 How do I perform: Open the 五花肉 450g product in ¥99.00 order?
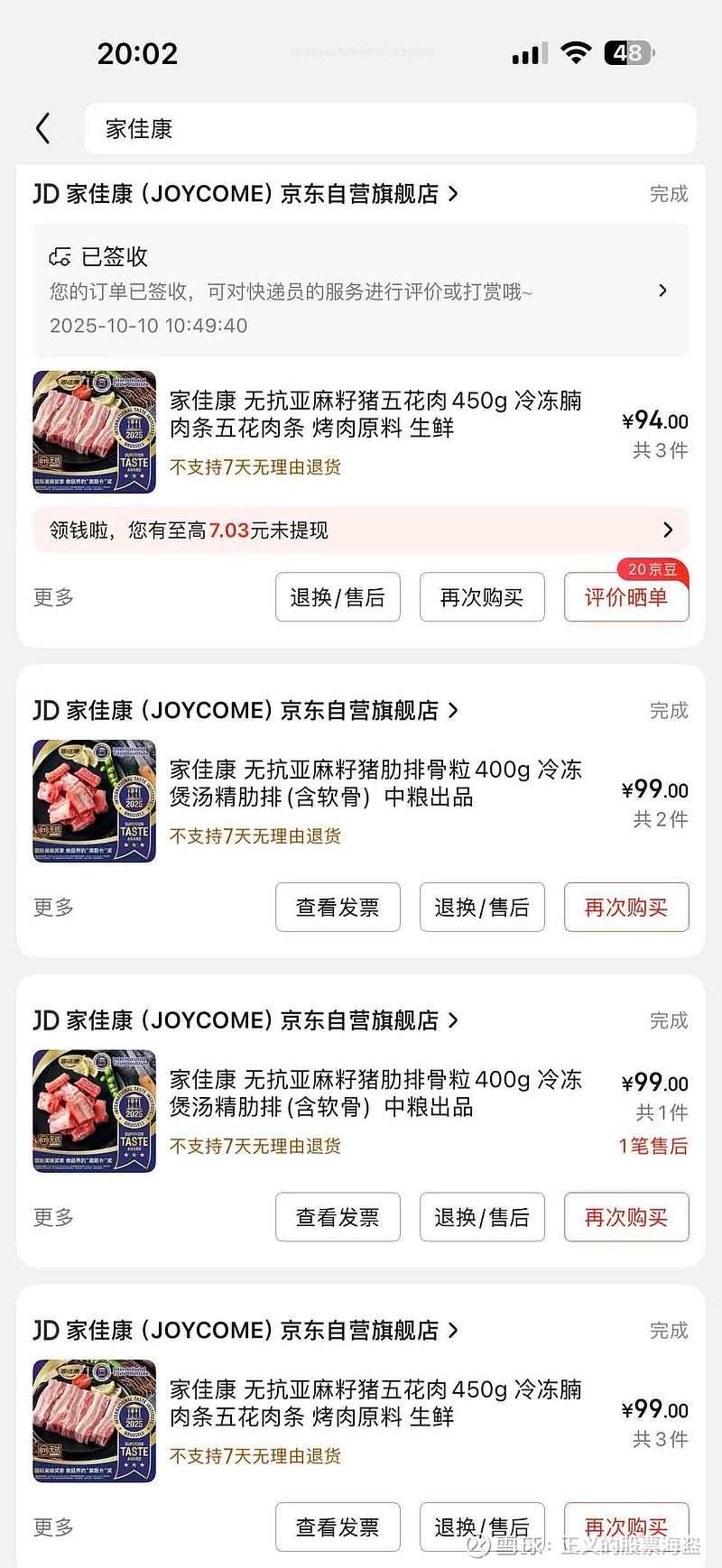click(x=375, y=1403)
